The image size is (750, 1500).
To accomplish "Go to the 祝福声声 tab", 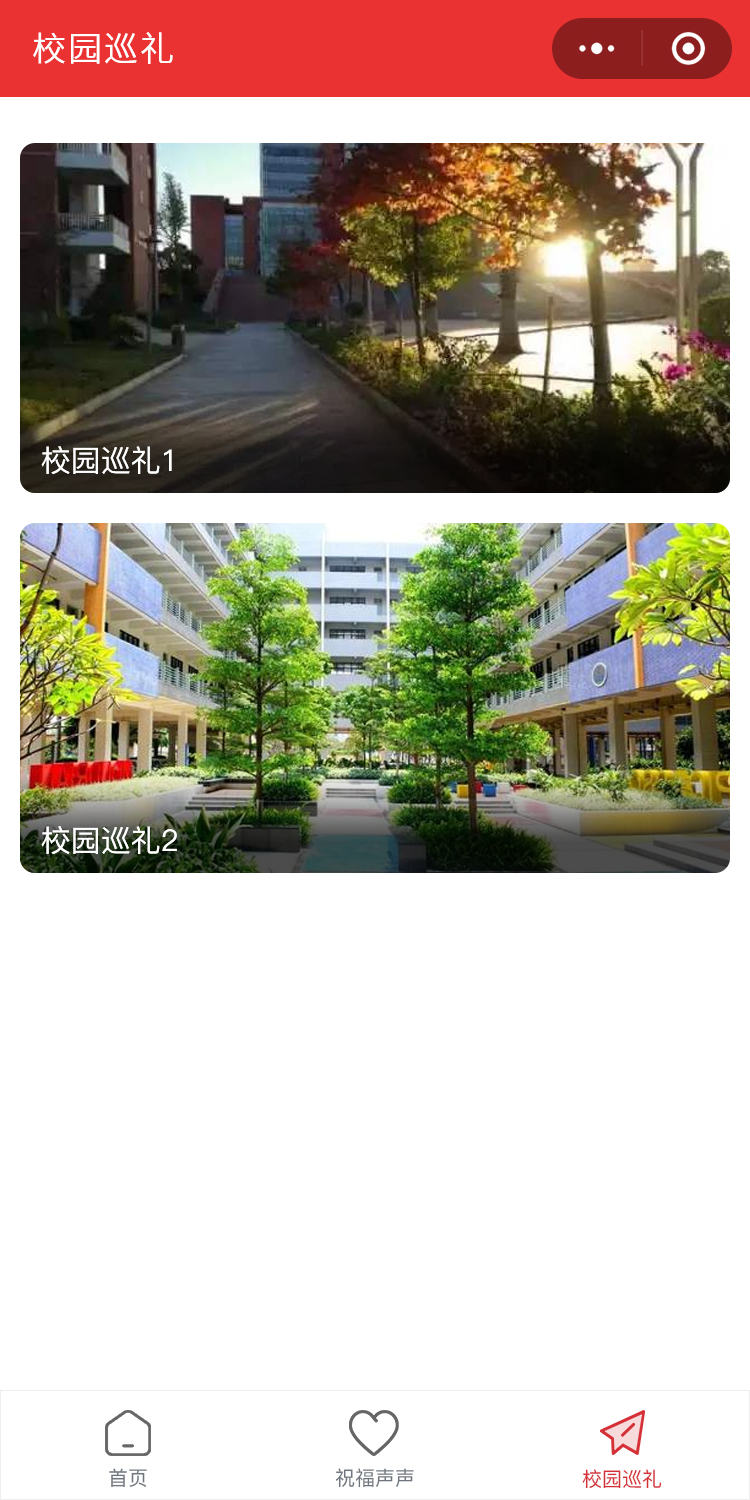I will (374, 1447).
